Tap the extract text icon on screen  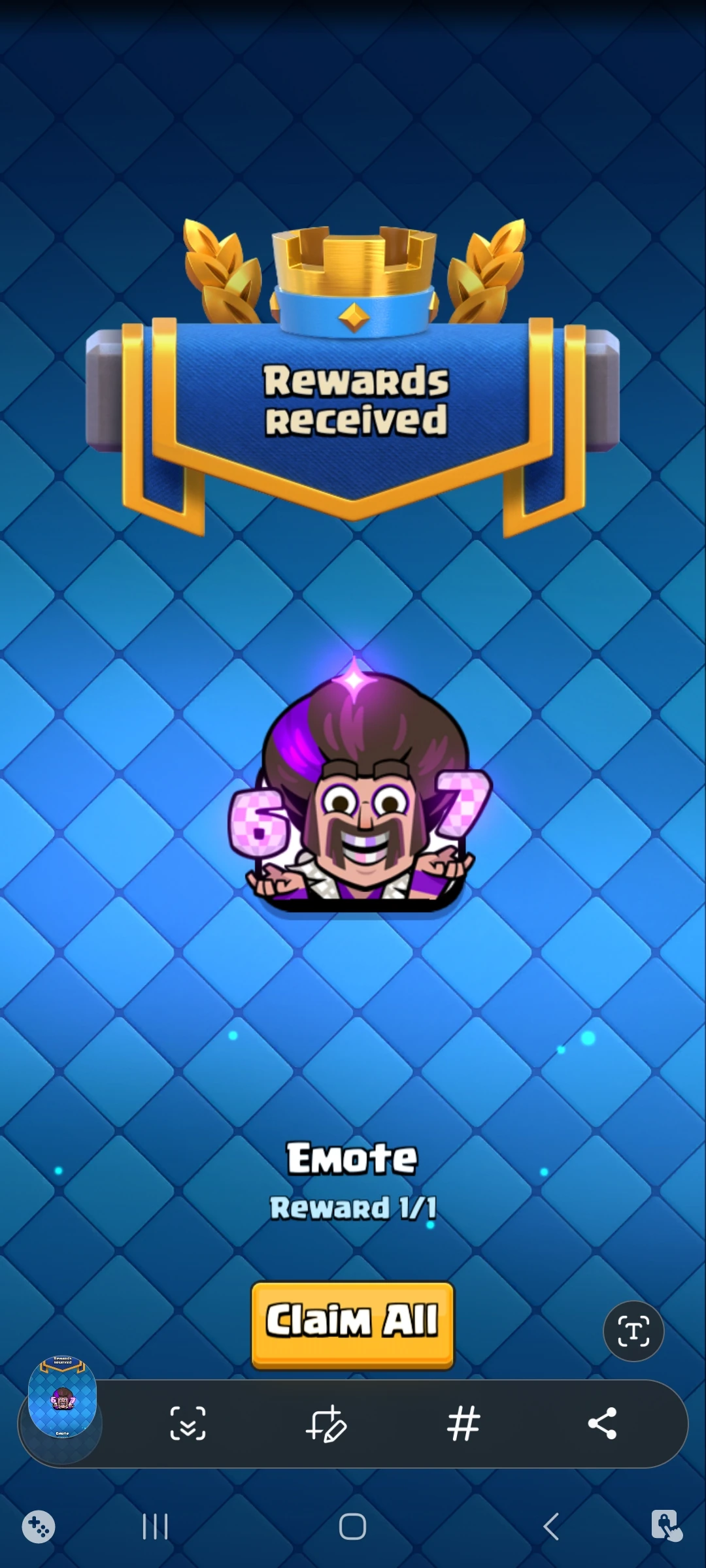(633, 1330)
